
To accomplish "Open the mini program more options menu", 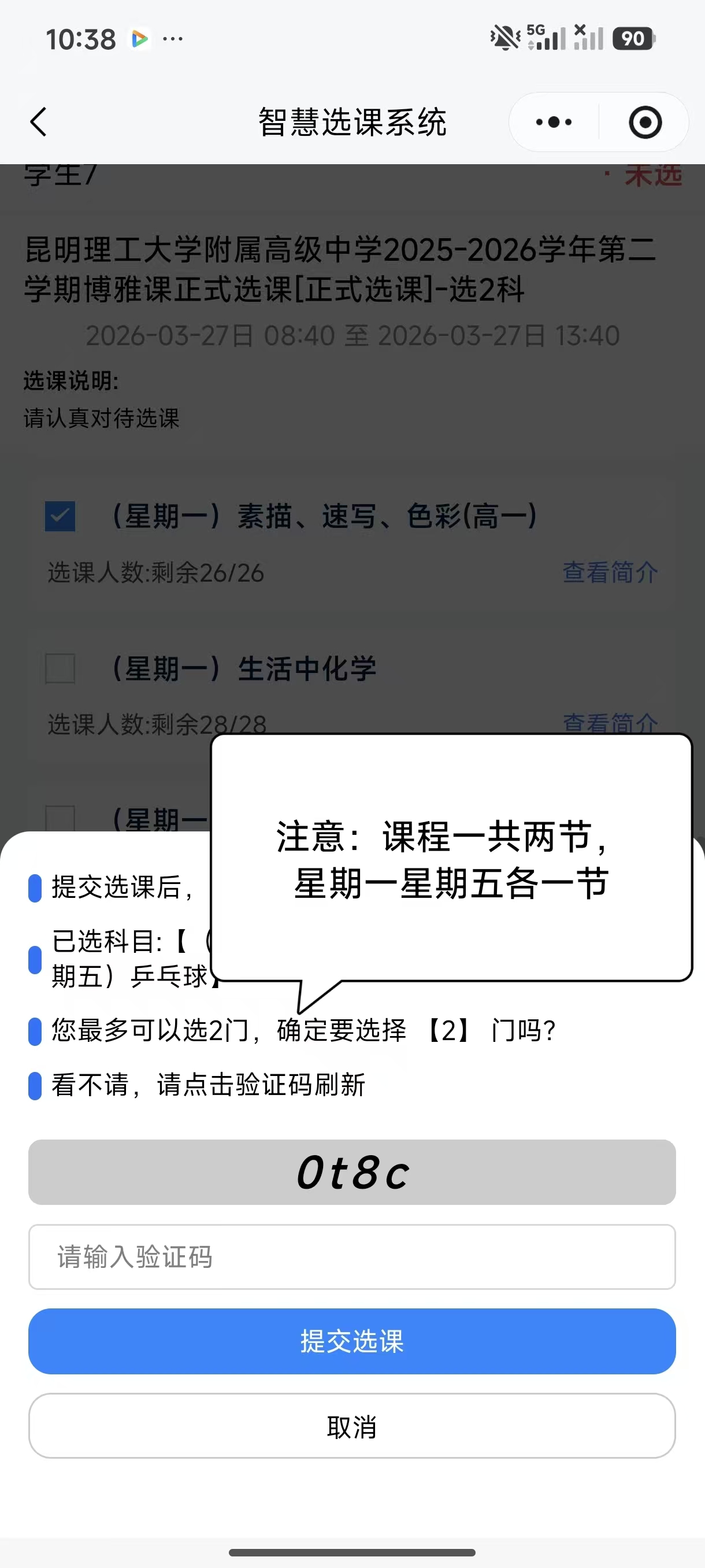I will point(554,123).
